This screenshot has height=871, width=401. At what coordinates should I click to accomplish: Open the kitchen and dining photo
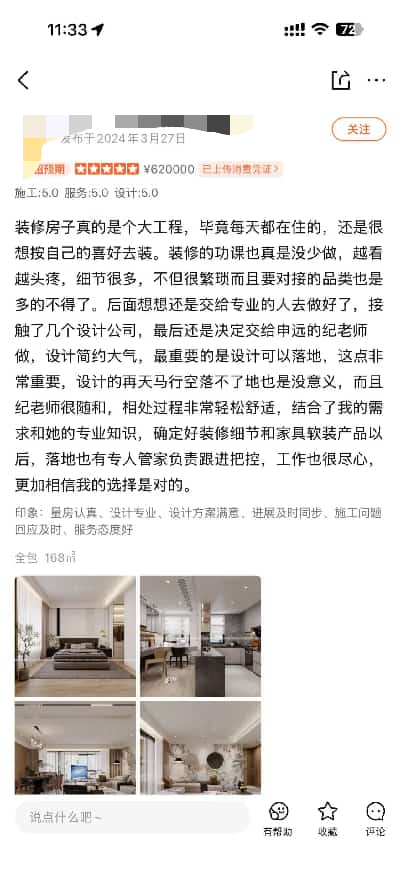point(200,637)
